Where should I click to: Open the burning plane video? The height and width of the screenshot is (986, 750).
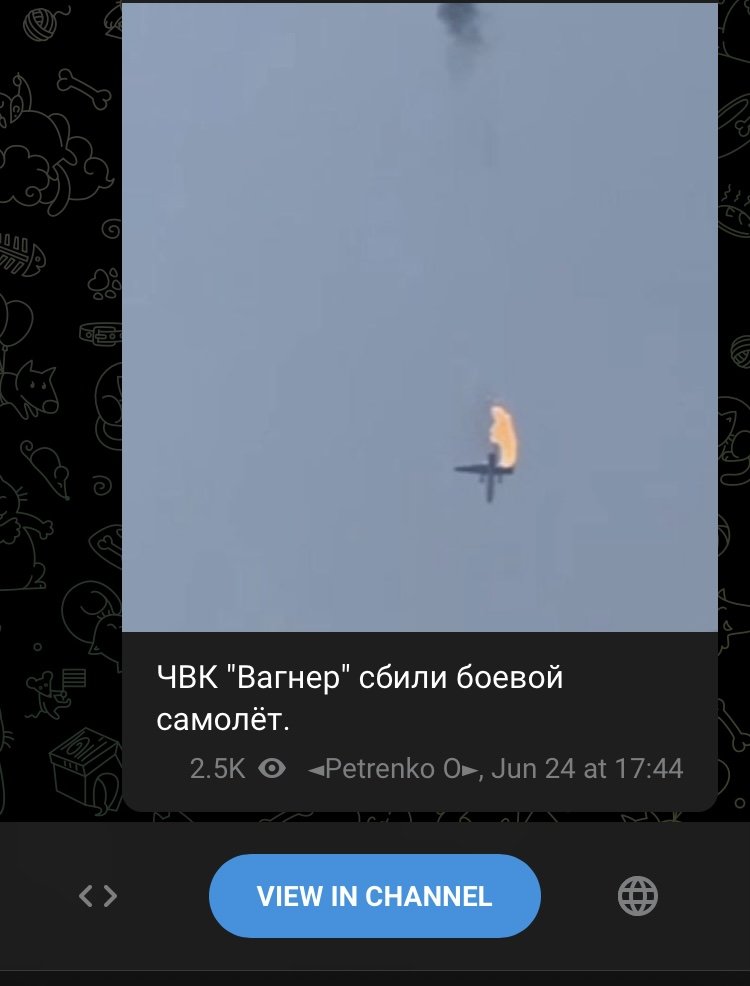420,320
